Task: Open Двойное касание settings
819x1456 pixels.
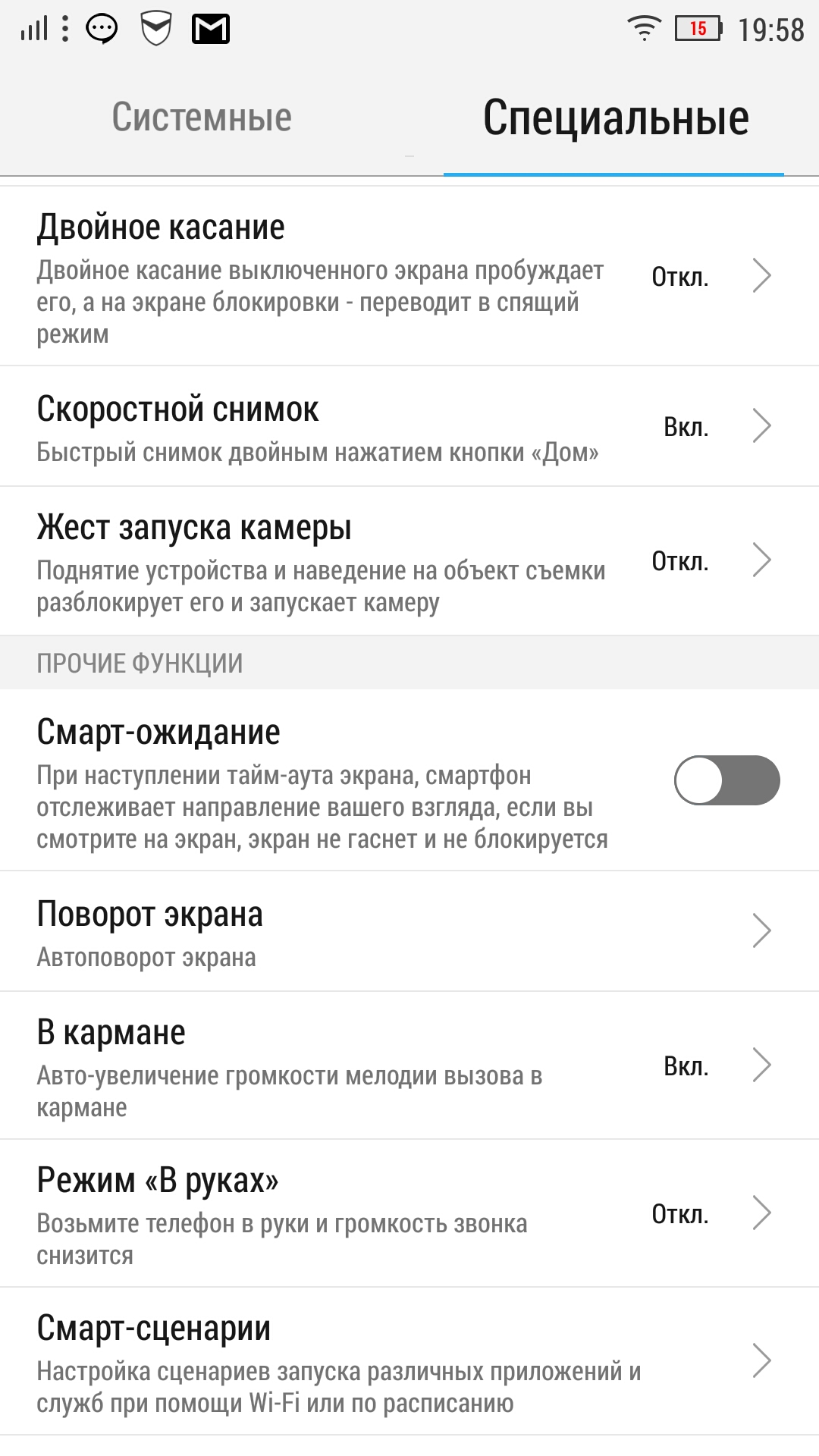Action: coord(409,276)
